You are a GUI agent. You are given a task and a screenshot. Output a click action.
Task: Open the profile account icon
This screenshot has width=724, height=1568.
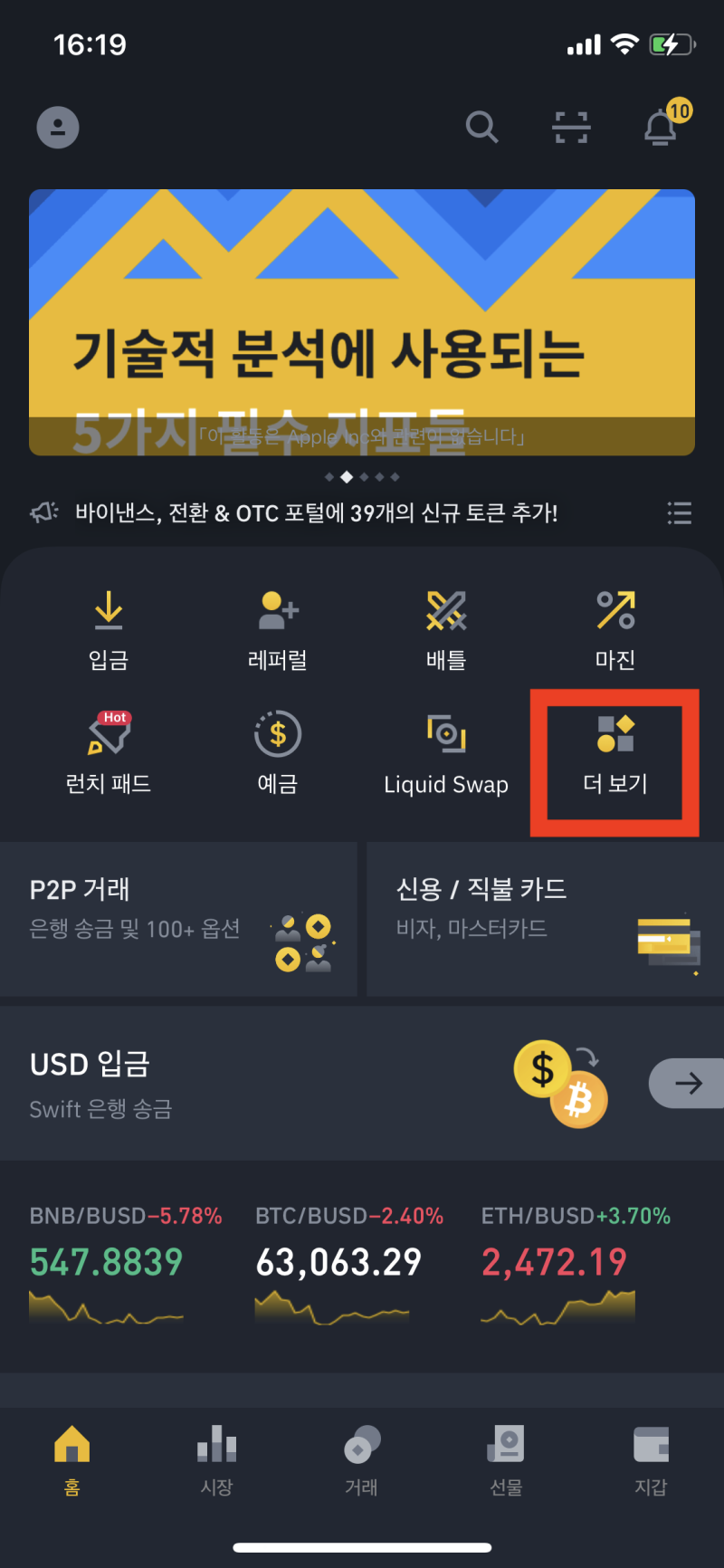click(x=57, y=127)
